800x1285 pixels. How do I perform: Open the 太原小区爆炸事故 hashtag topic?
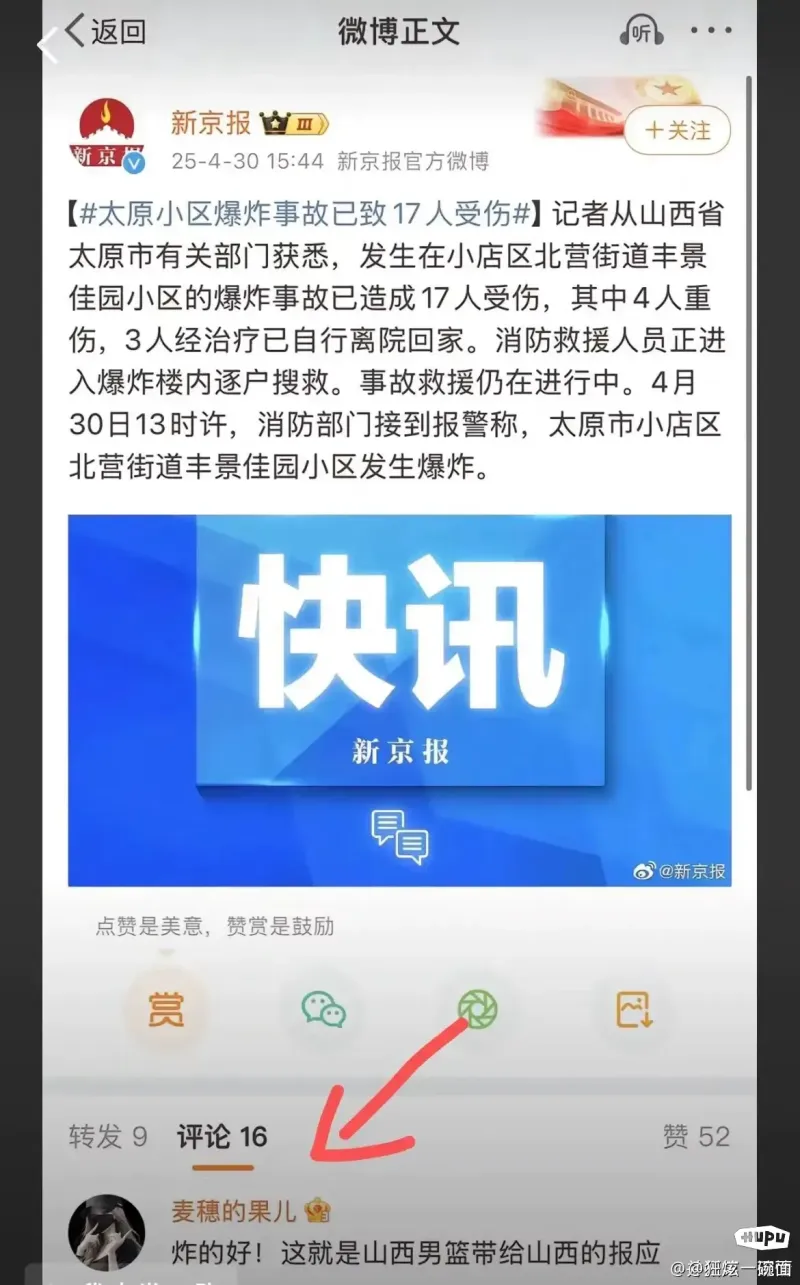307,216
